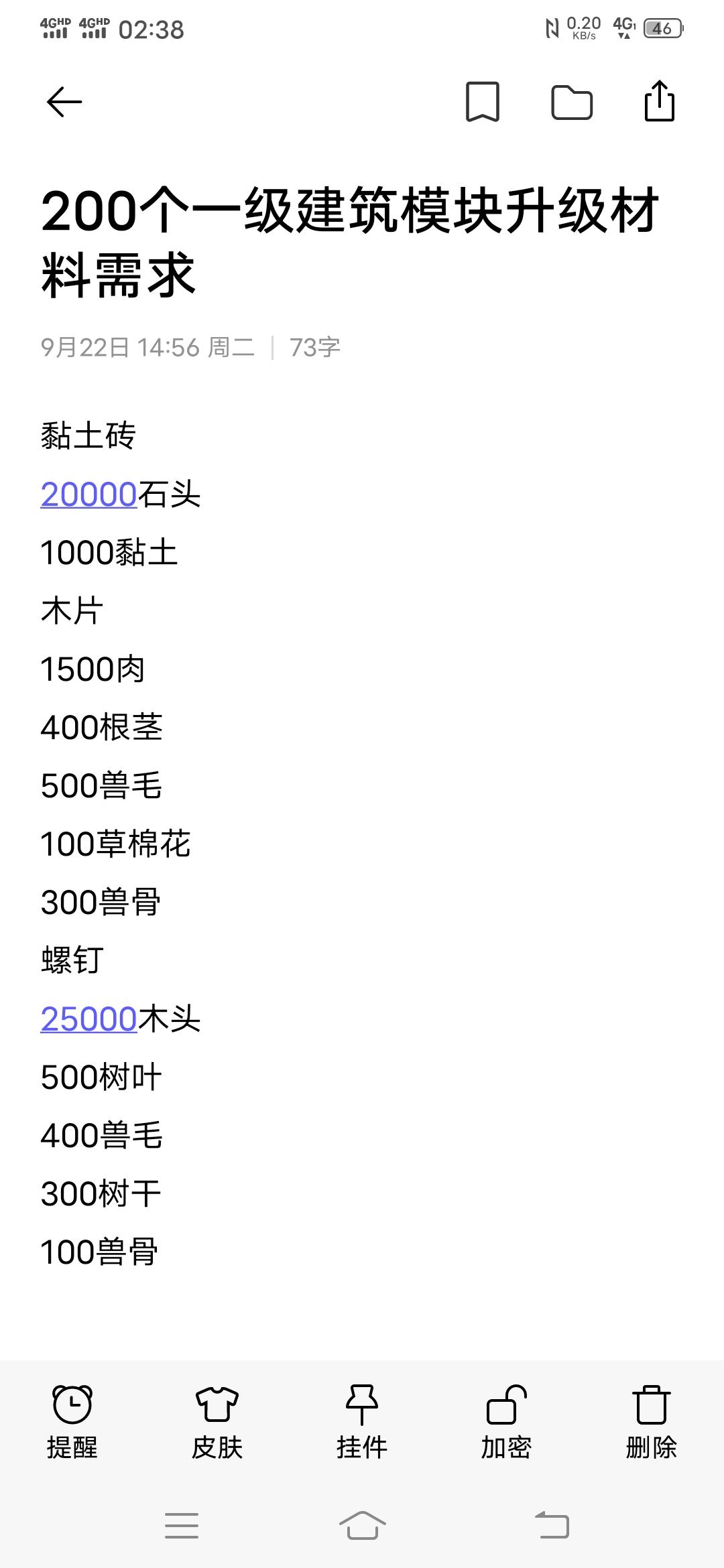
Task: Tap the underlined 25000 number link
Action: (x=88, y=1019)
